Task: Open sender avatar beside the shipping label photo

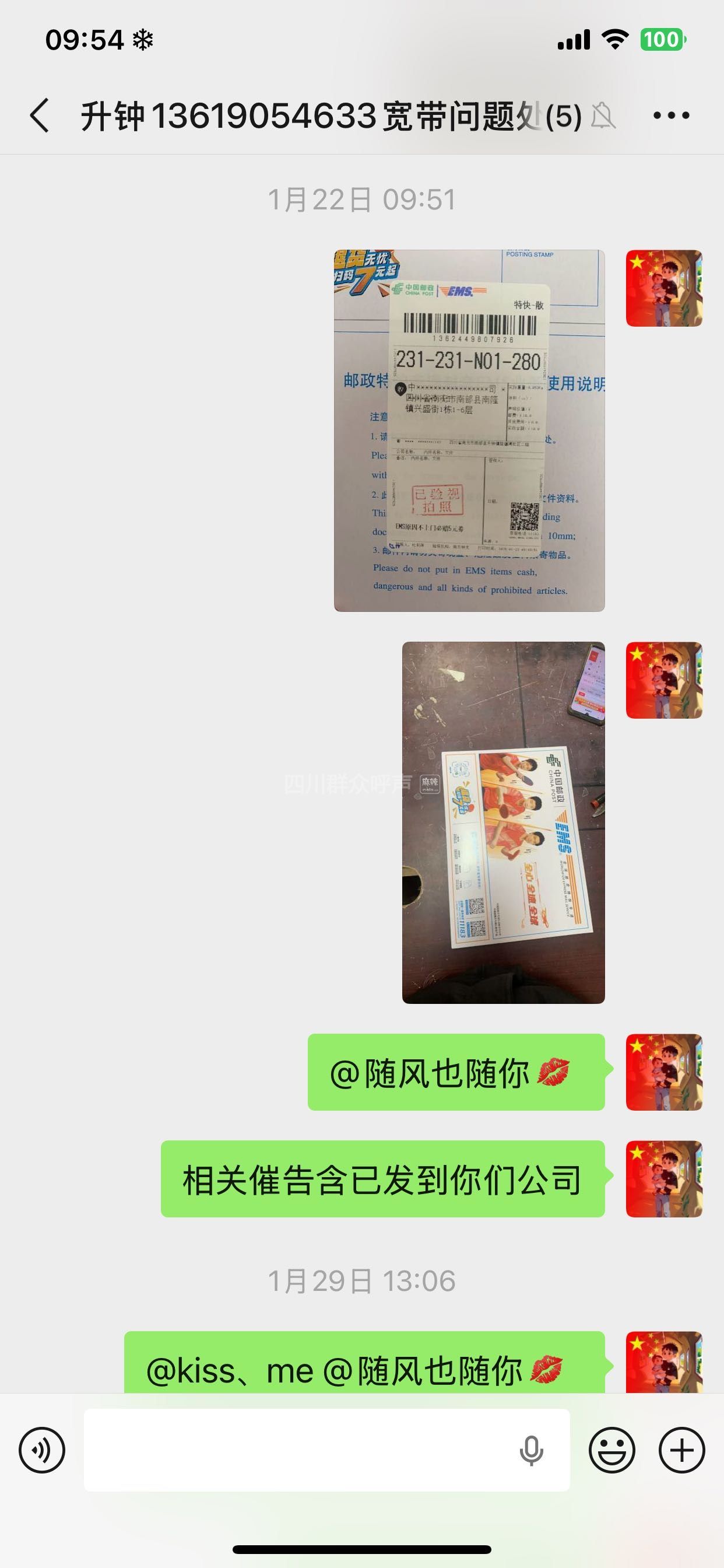Action: pyautogui.click(x=664, y=288)
